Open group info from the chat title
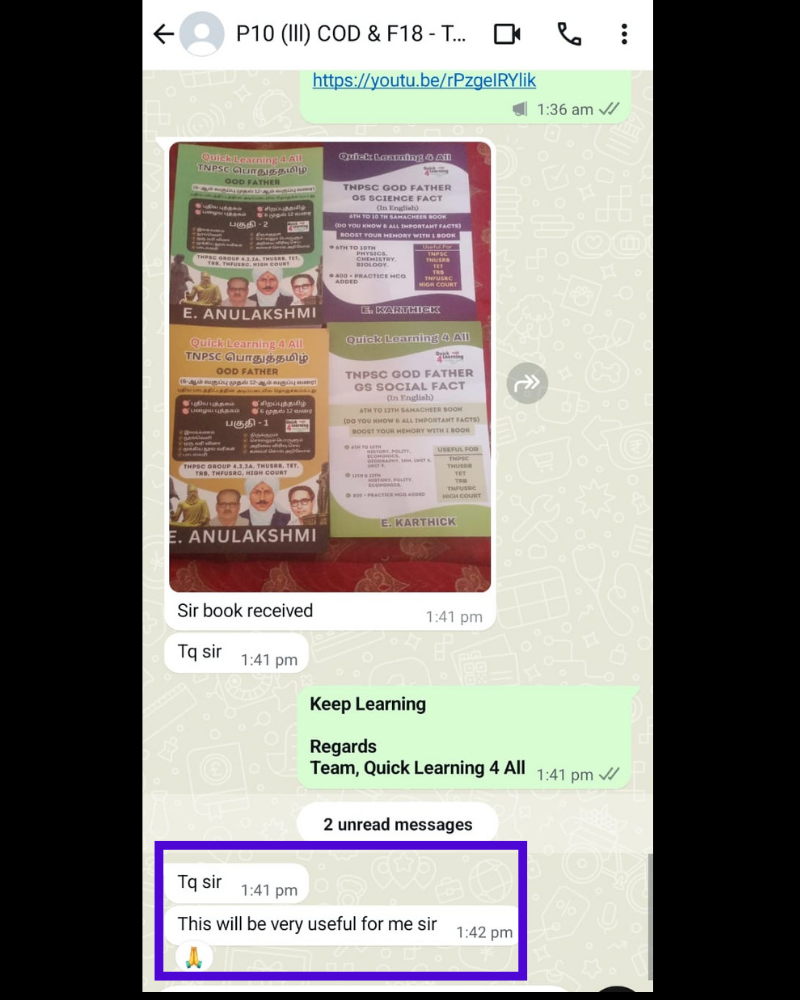Viewport: 800px width, 1000px height. pyautogui.click(x=350, y=34)
